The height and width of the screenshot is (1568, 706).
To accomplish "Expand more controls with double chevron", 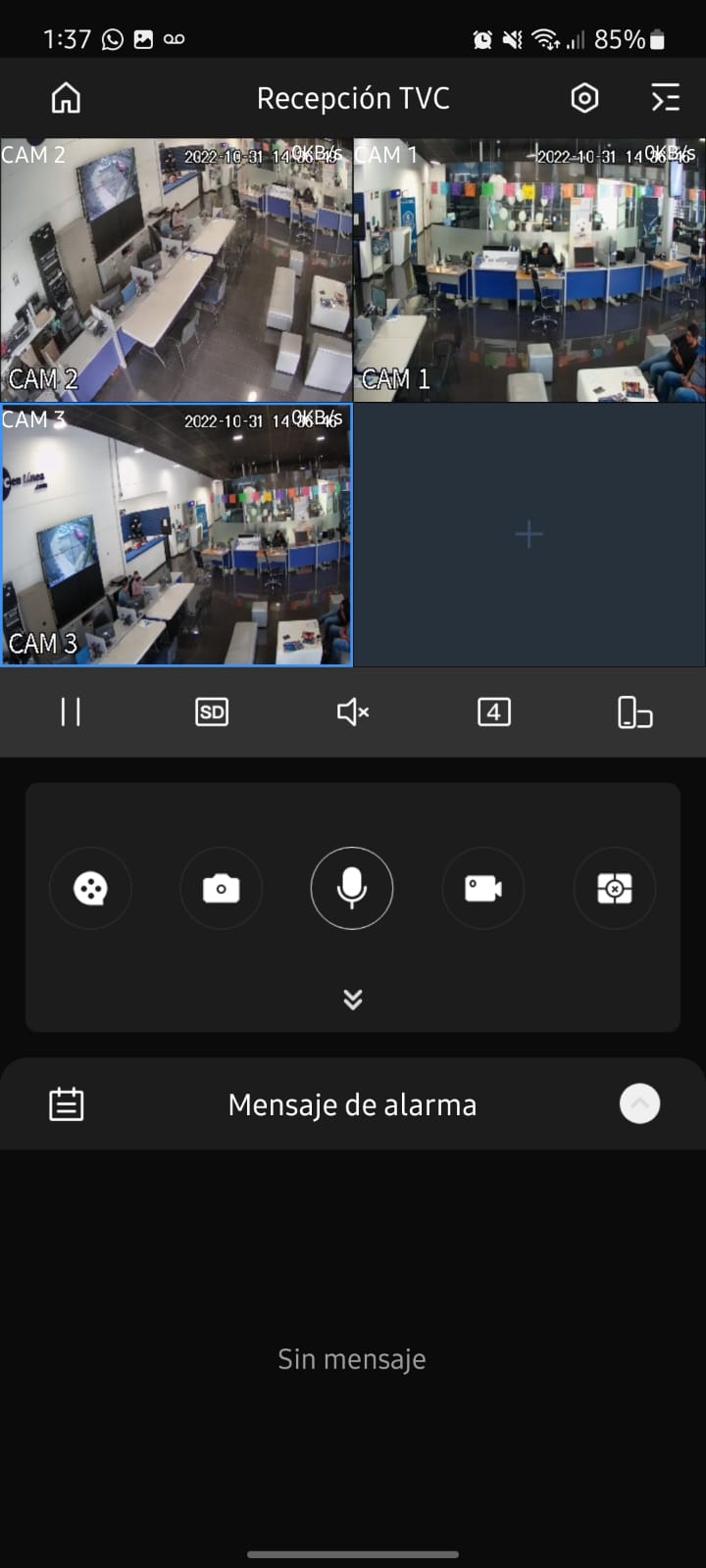I will point(353,999).
